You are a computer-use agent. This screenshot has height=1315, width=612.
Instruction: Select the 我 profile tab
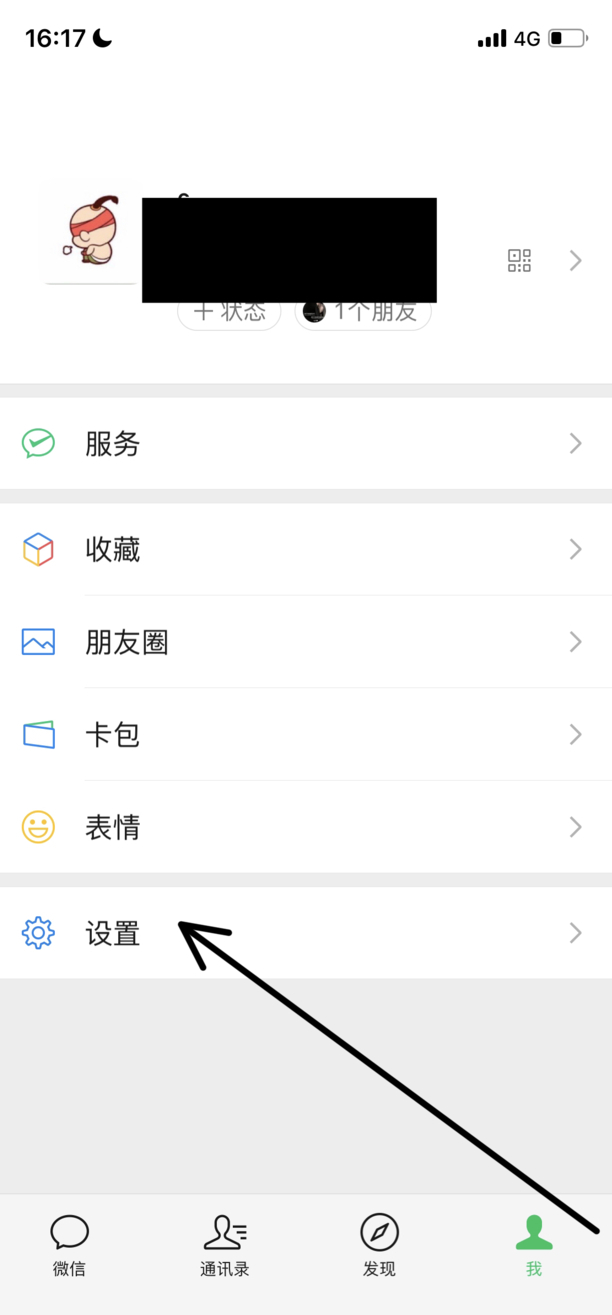[534, 1245]
